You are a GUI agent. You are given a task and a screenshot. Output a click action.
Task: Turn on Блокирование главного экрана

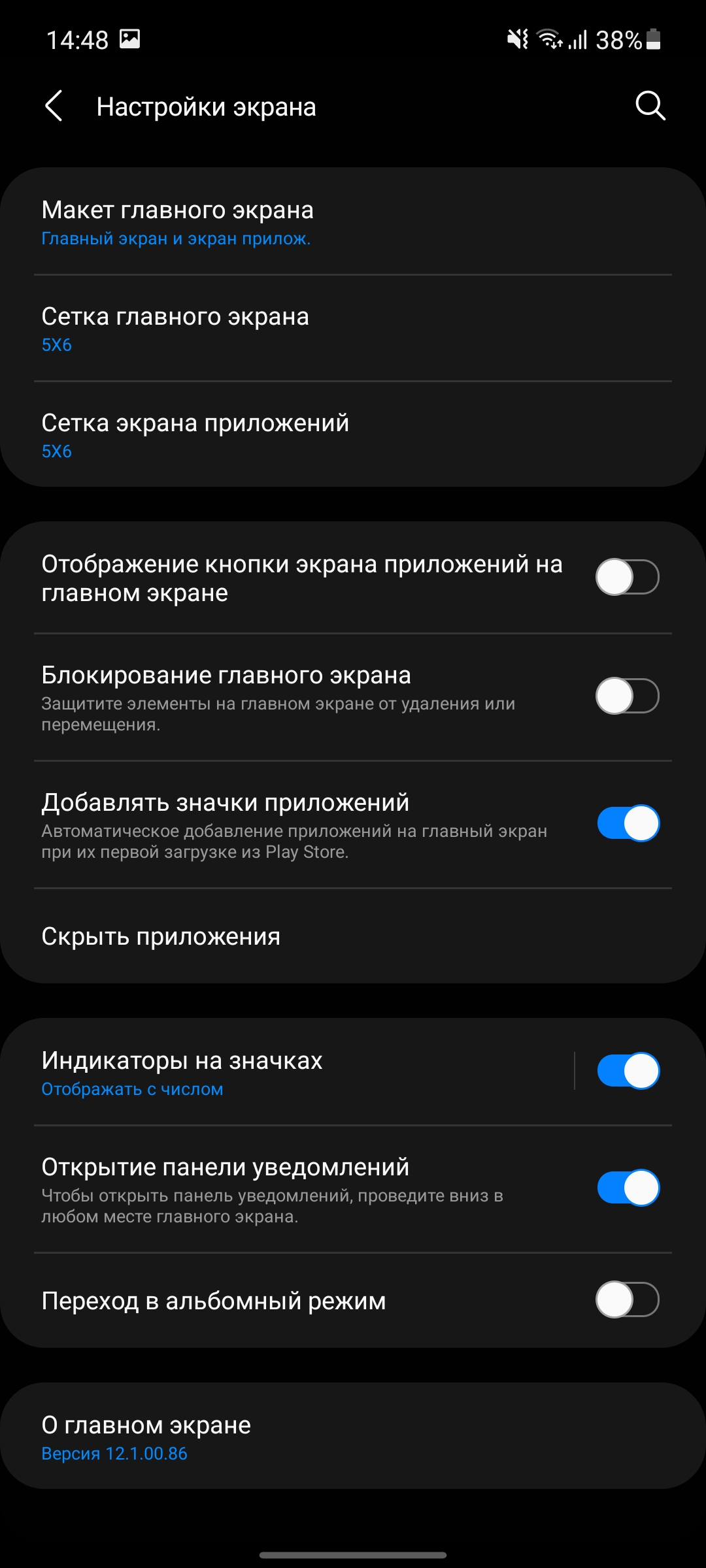coord(627,696)
